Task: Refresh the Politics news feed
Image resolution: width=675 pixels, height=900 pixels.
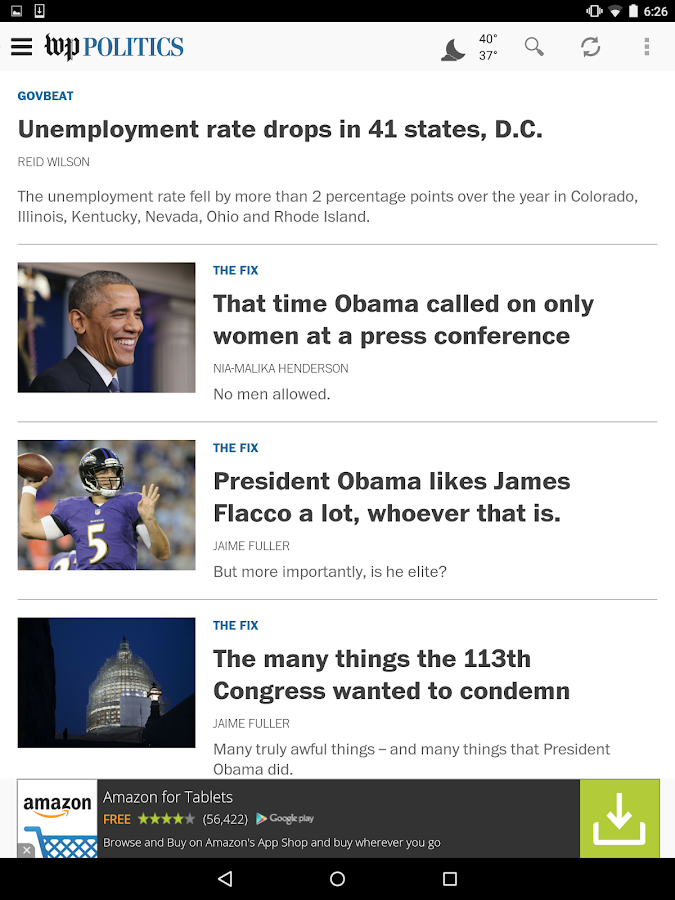Action: coord(591,47)
